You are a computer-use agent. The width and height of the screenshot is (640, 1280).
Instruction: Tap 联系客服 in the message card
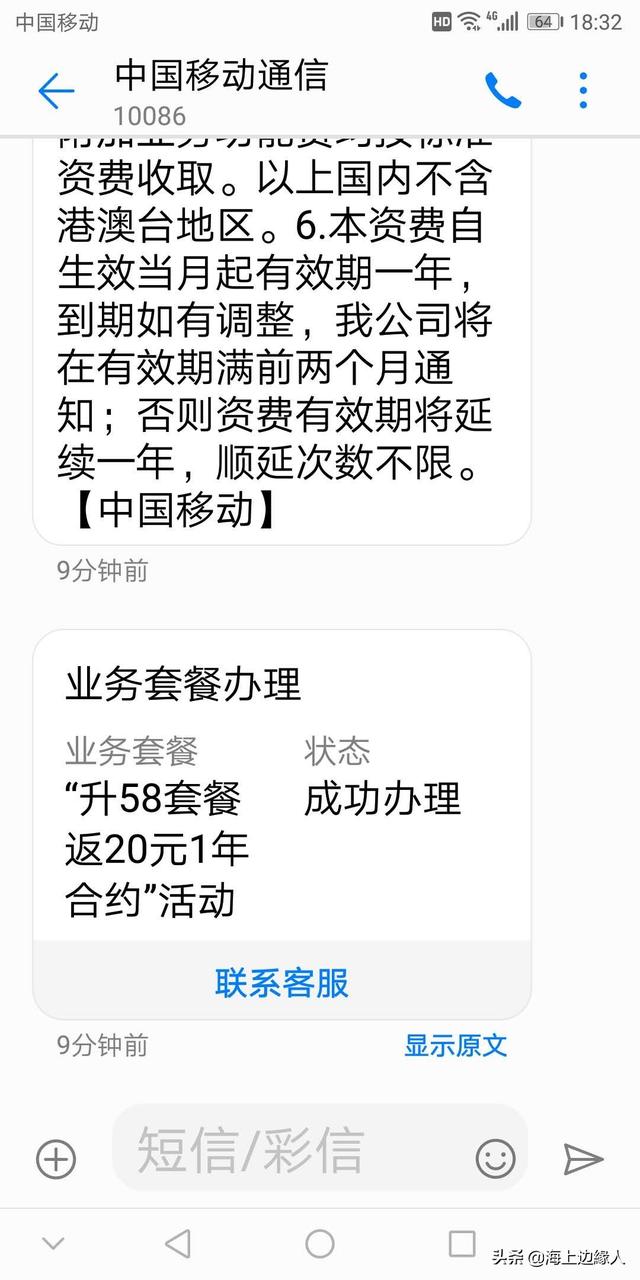(282, 983)
